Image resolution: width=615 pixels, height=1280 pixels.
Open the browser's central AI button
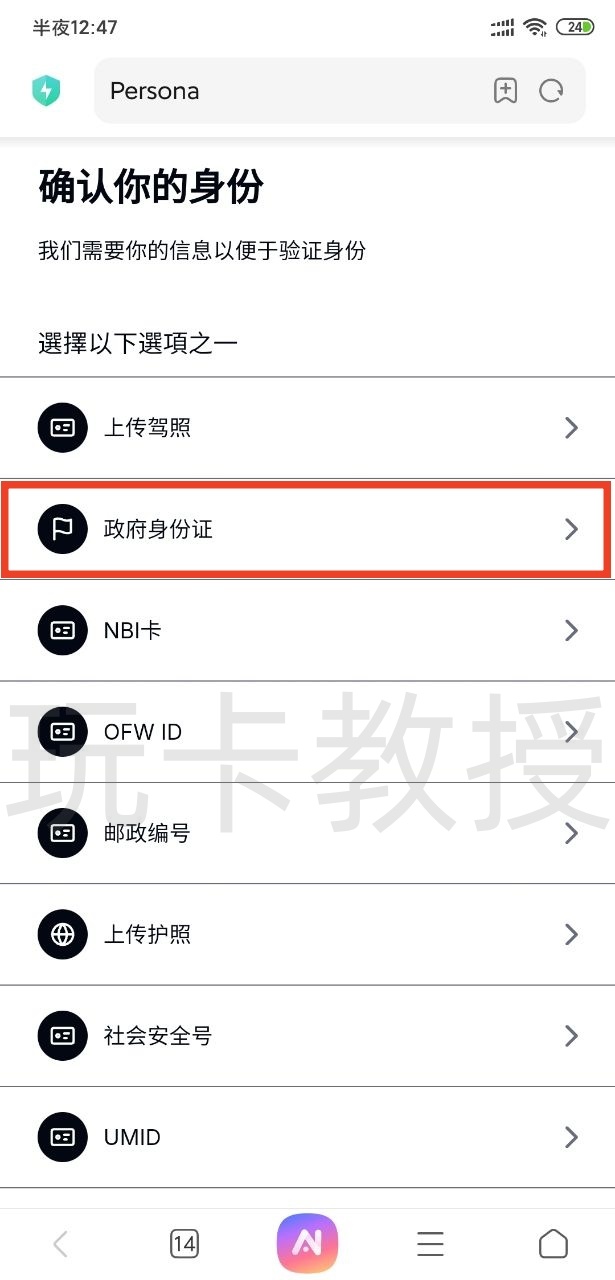[x=308, y=1243]
